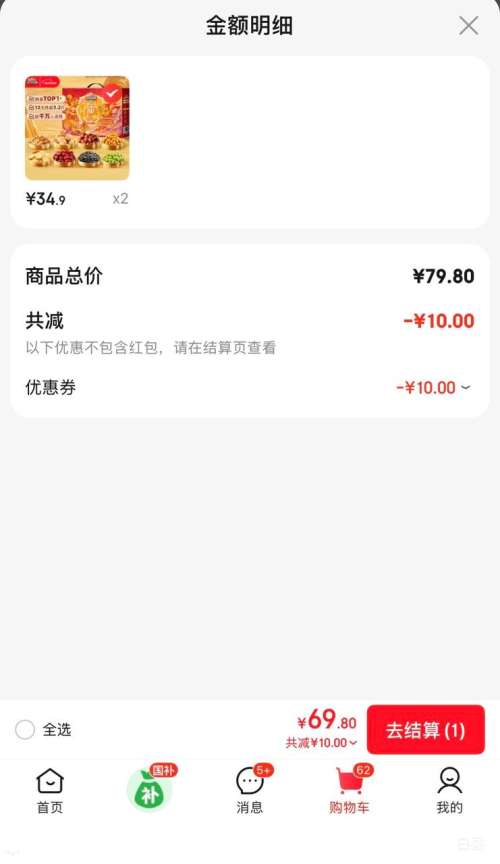The image size is (500, 864).
Task: Close the 金额明细 panel
Action: click(x=468, y=25)
